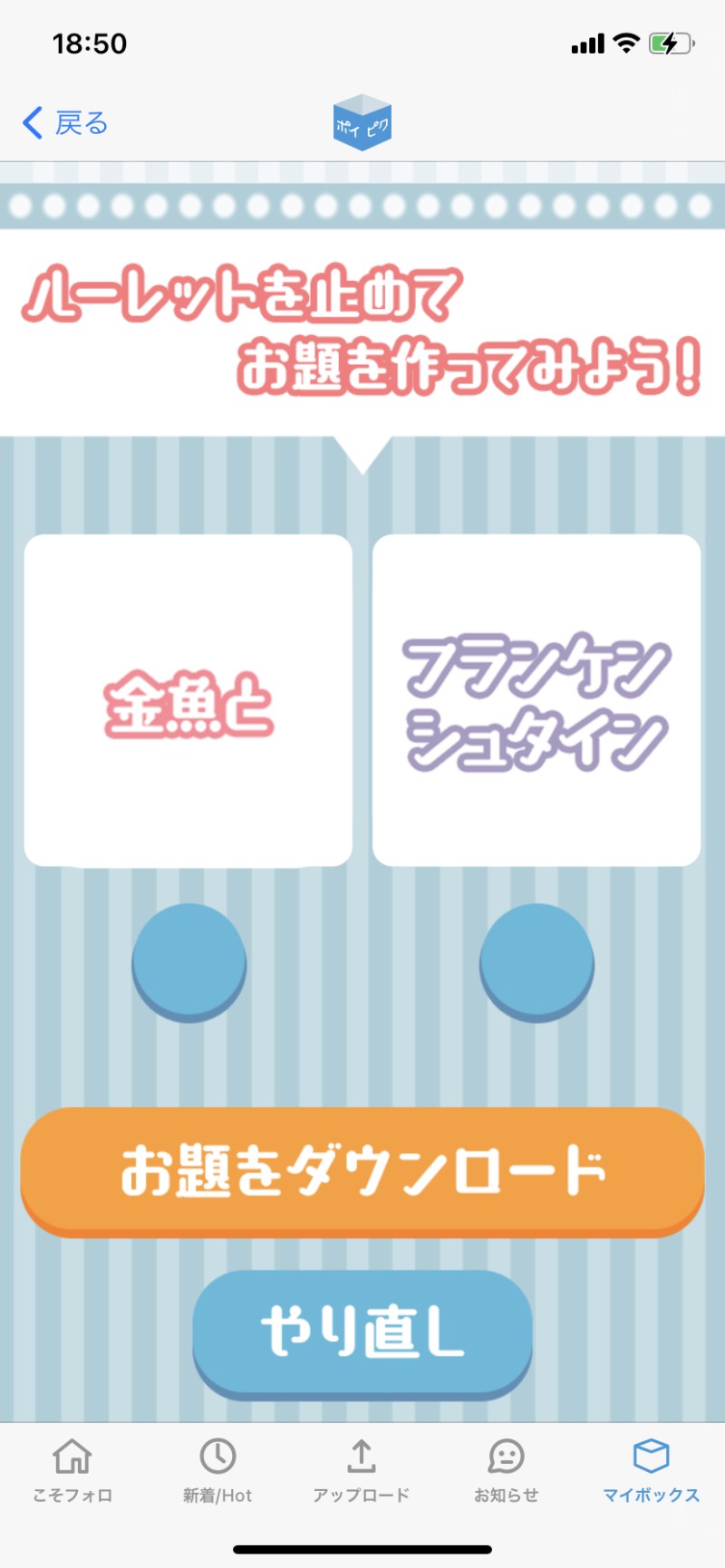Image resolution: width=725 pixels, height=1568 pixels.
Task: Tap お題をダウンロード to download the prompt
Action: click(x=362, y=1169)
